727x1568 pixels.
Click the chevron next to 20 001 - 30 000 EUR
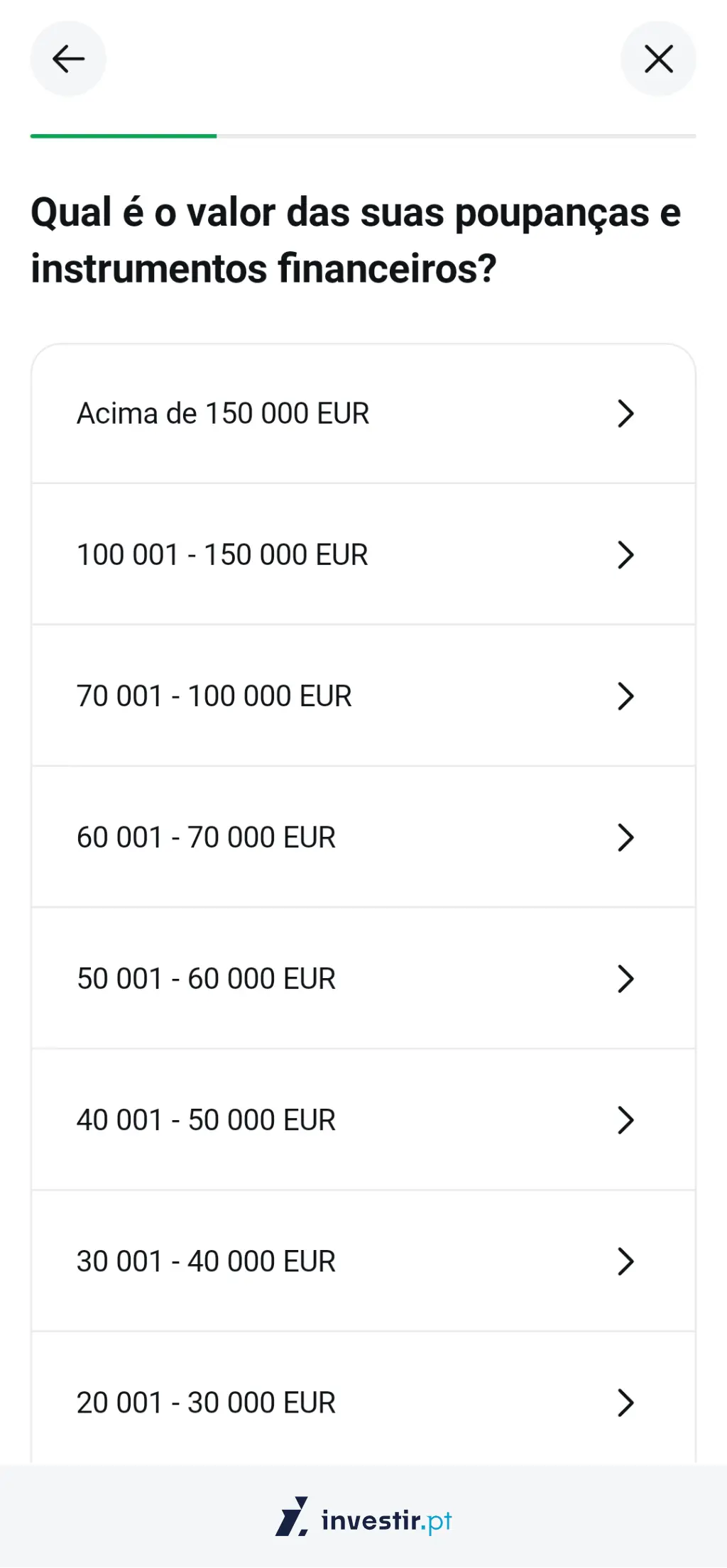[625, 1402]
